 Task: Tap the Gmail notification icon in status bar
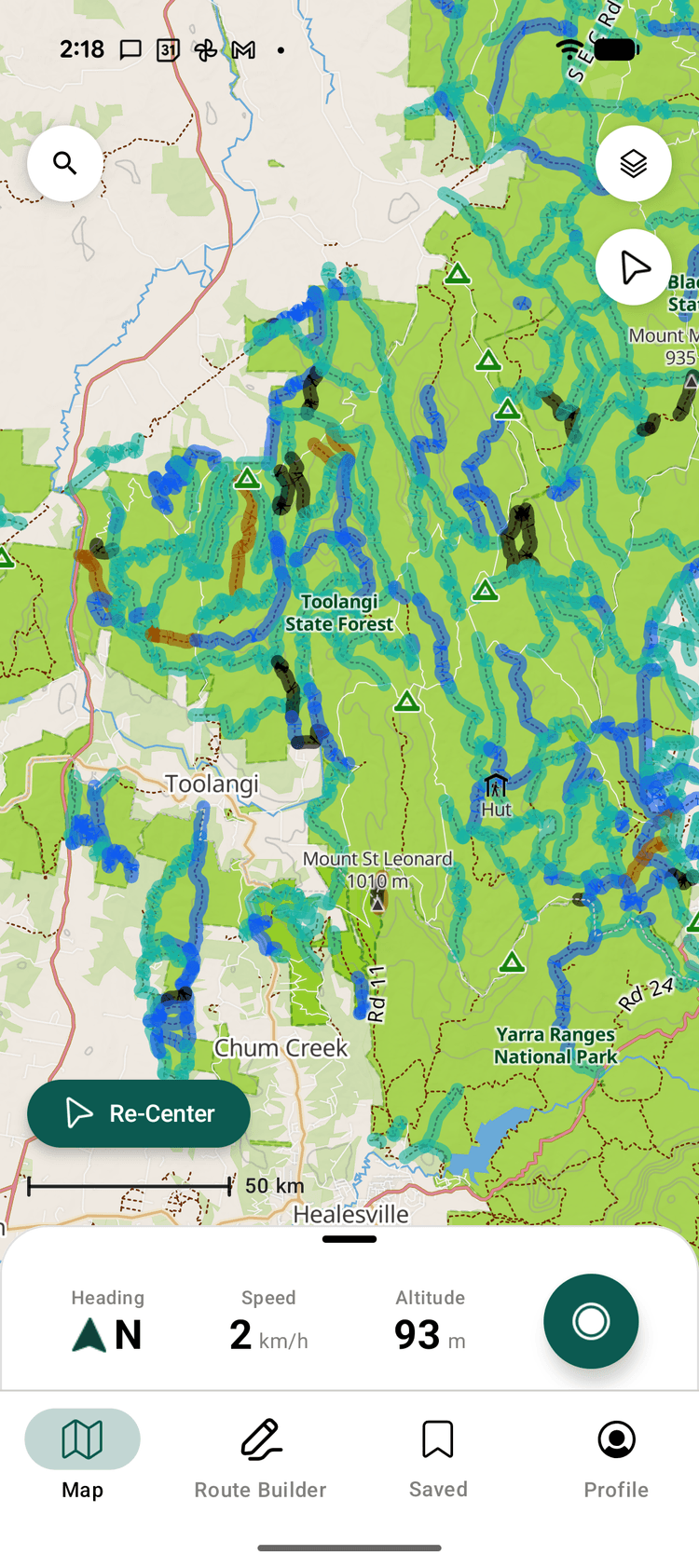(x=243, y=49)
